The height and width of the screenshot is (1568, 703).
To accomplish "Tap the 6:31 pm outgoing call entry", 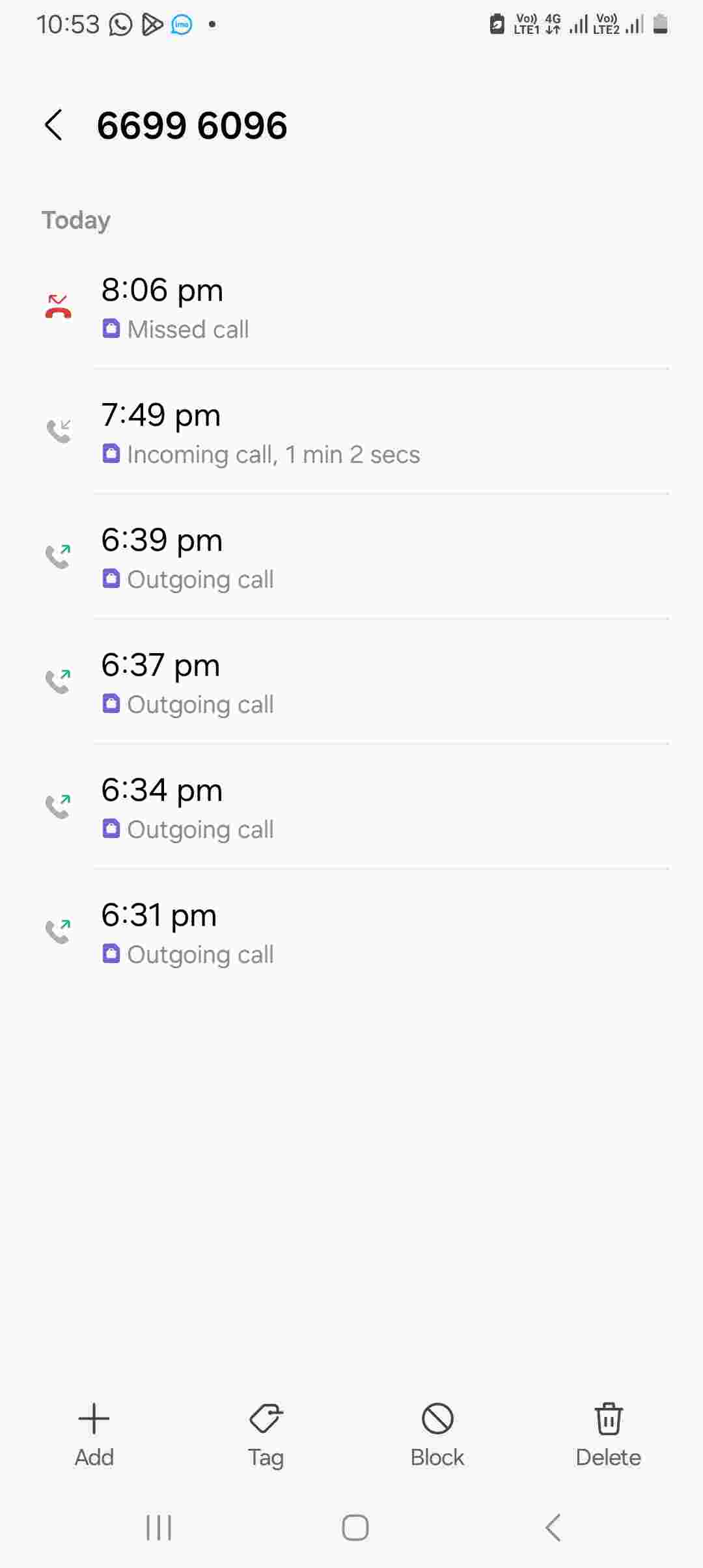I will point(351,933).
